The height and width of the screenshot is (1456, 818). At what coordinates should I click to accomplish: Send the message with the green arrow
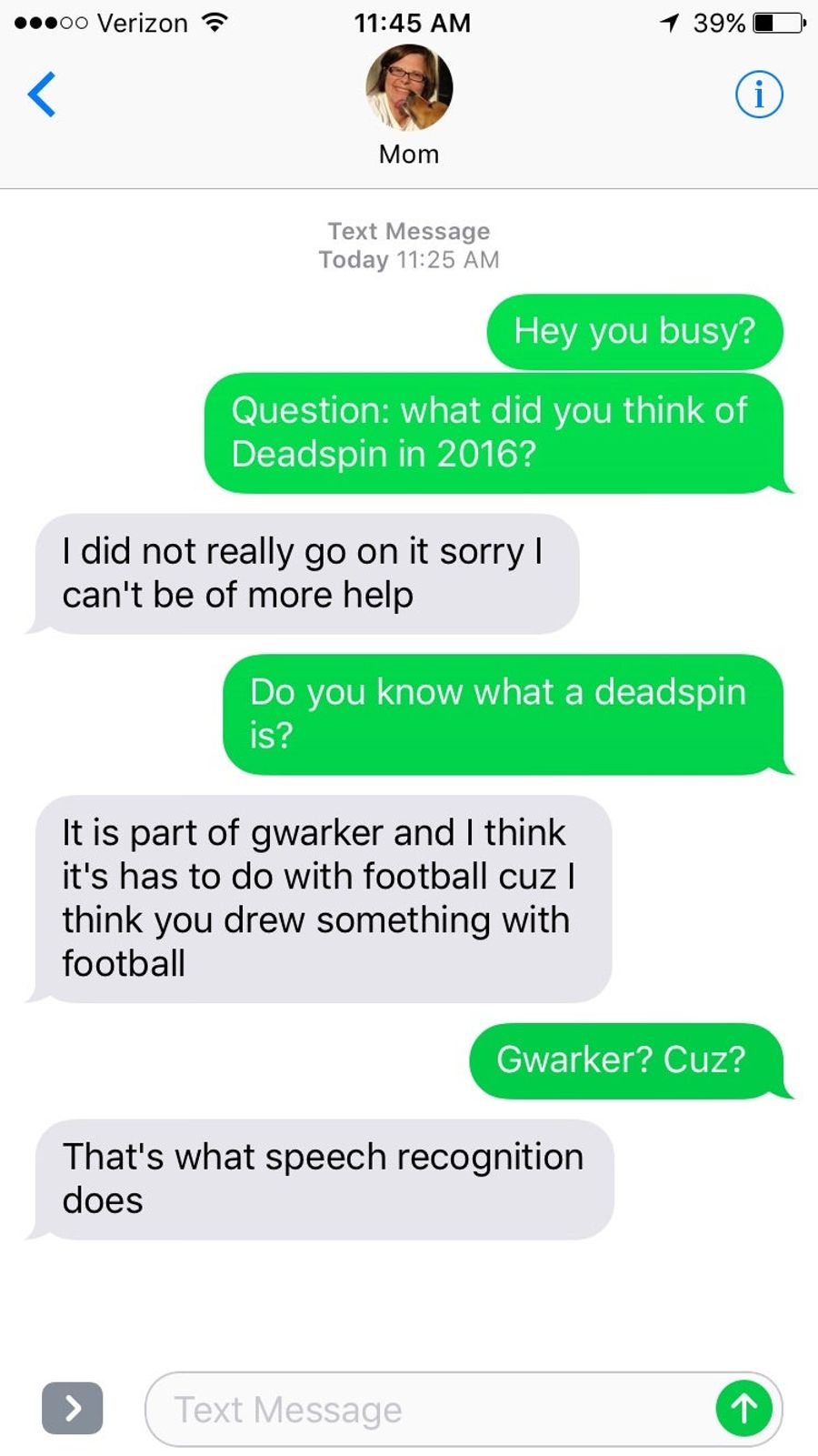743,1409
